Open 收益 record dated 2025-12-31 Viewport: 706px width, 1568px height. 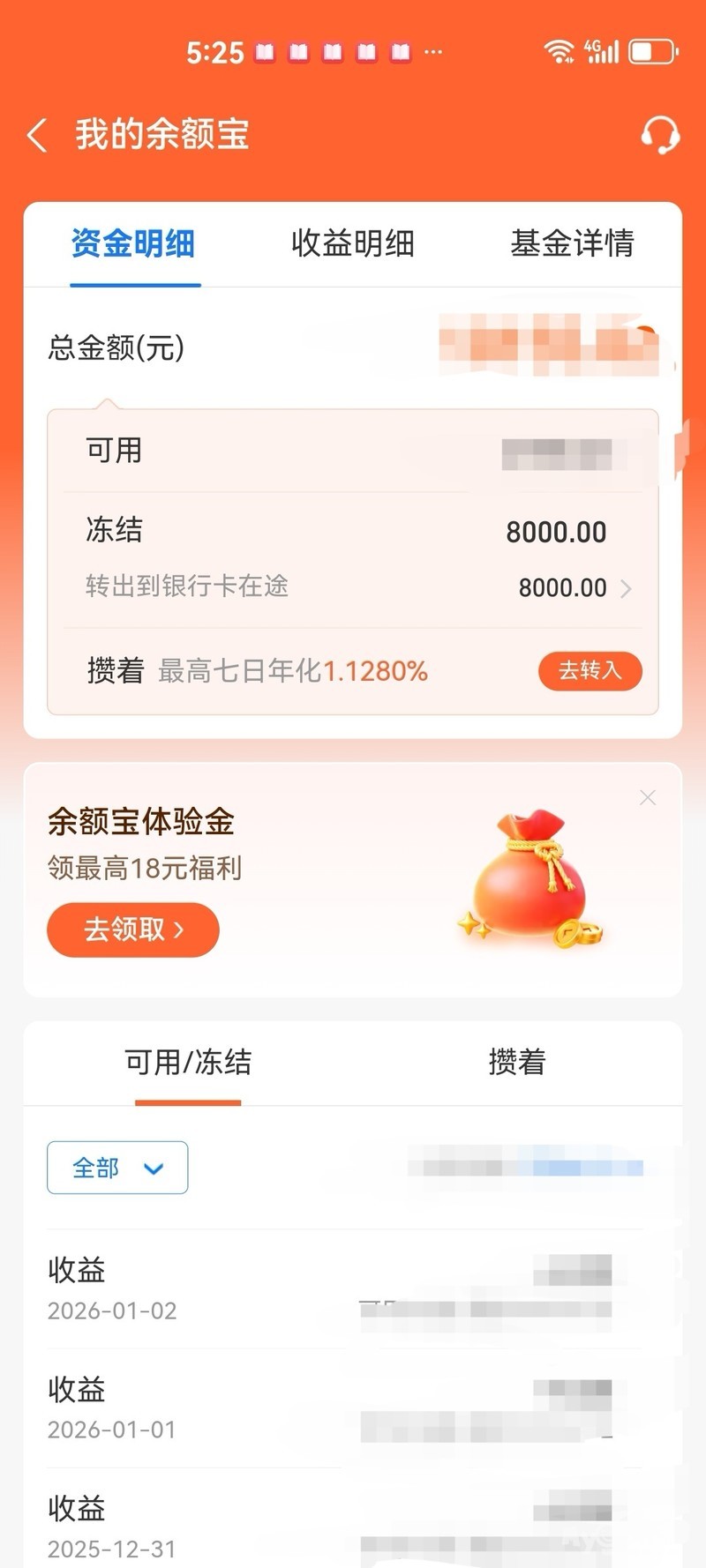(x=344, y=1526)
